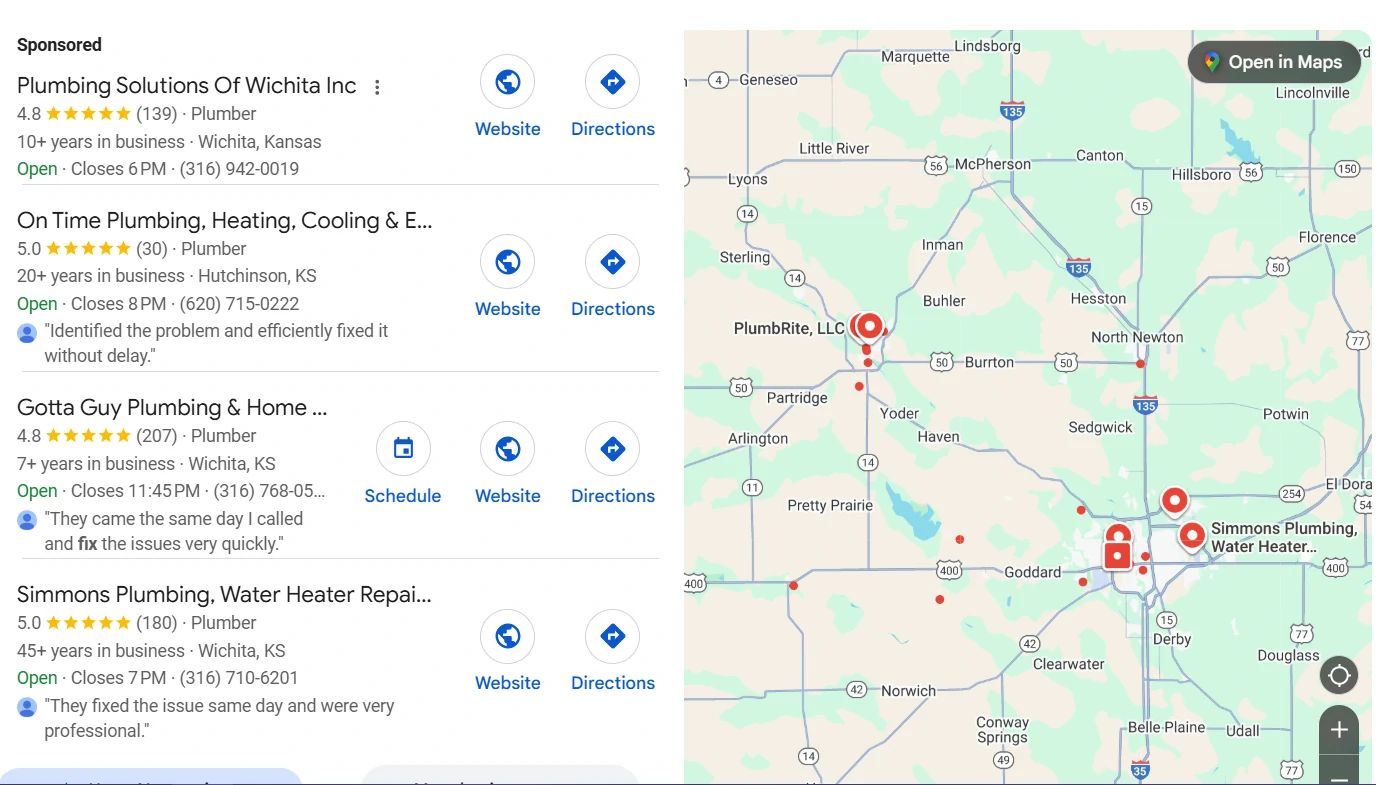Center map on my location

pos(1338,676)
